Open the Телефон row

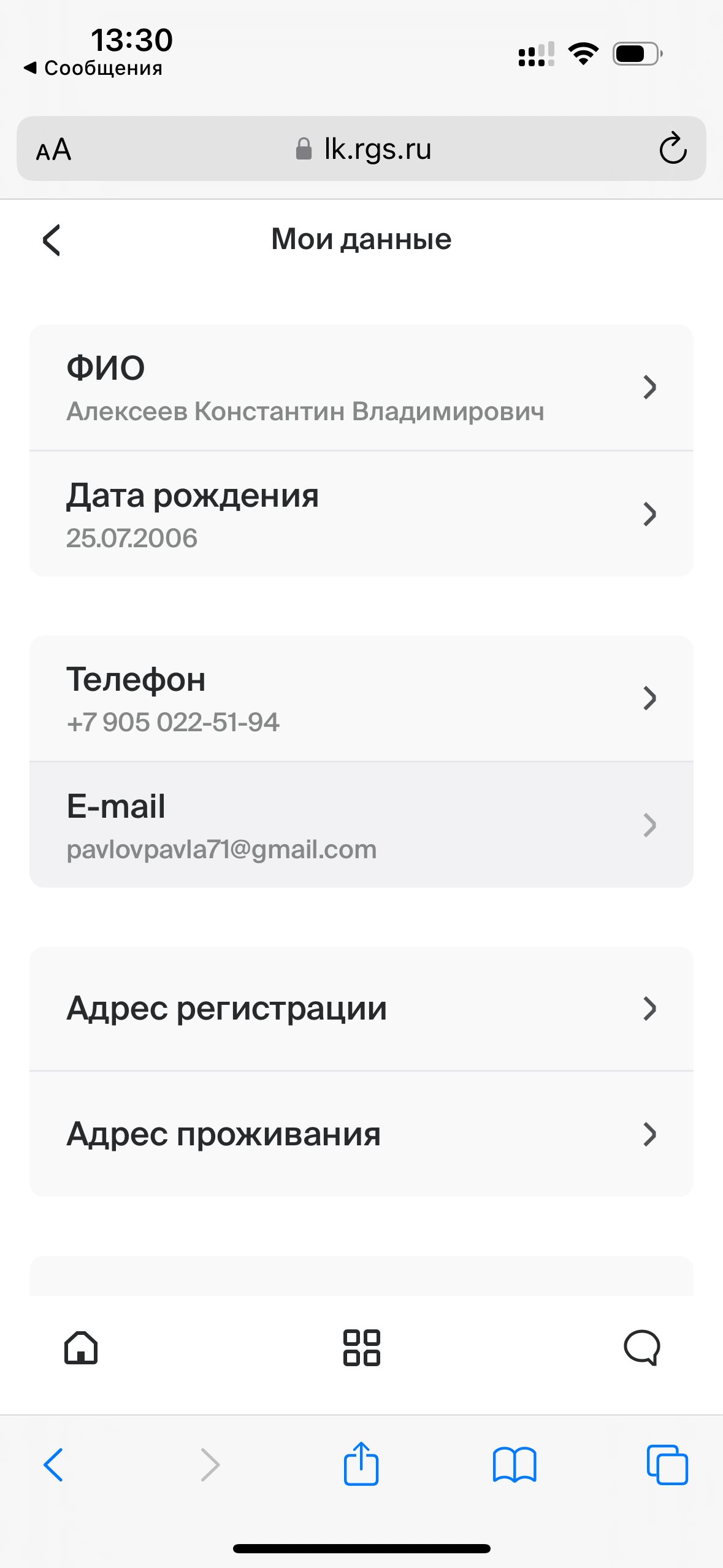pos(361,699)
